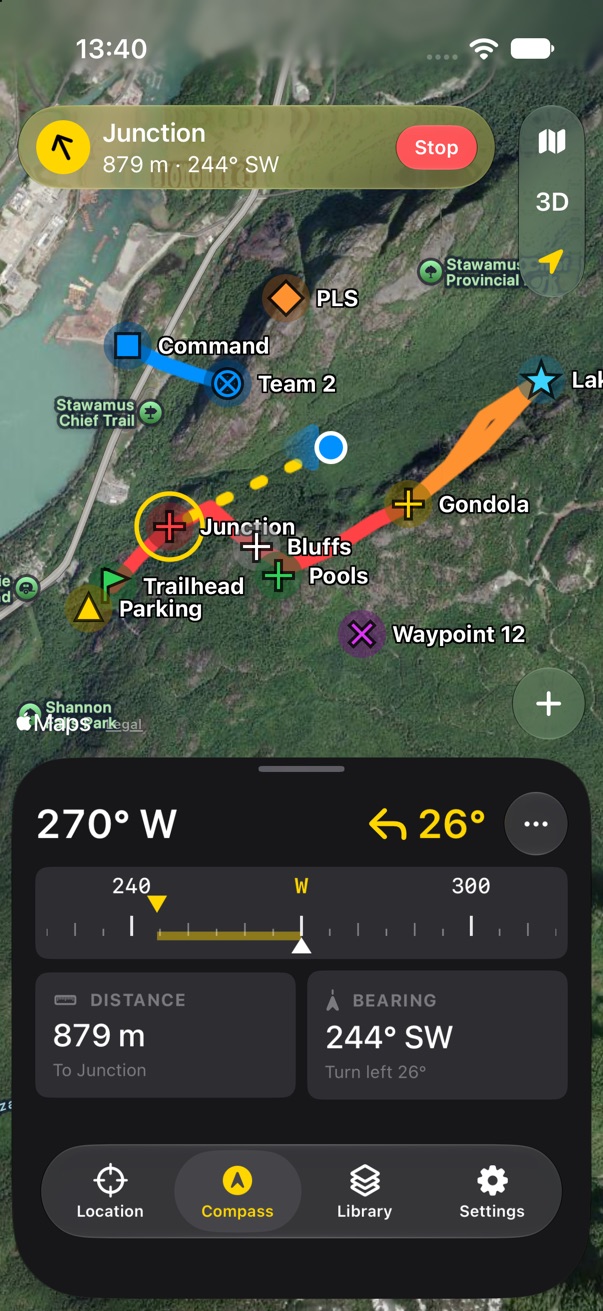This screenshot has height=1311, width=603.
Task: Tap the location tracking arrow
Action: (x=552, y=262)
